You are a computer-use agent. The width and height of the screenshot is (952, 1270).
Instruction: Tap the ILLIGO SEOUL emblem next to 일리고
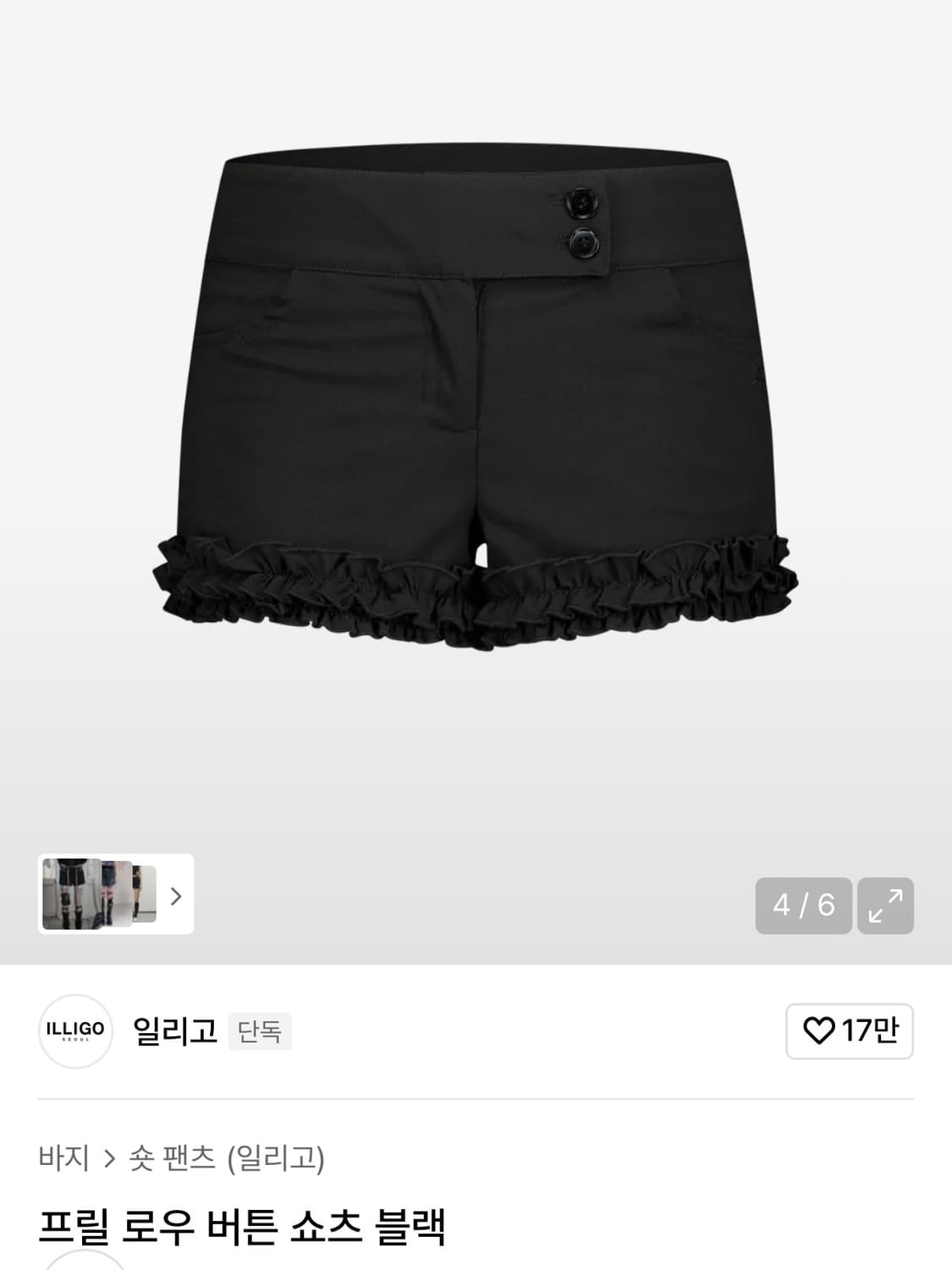(76, 1032)
